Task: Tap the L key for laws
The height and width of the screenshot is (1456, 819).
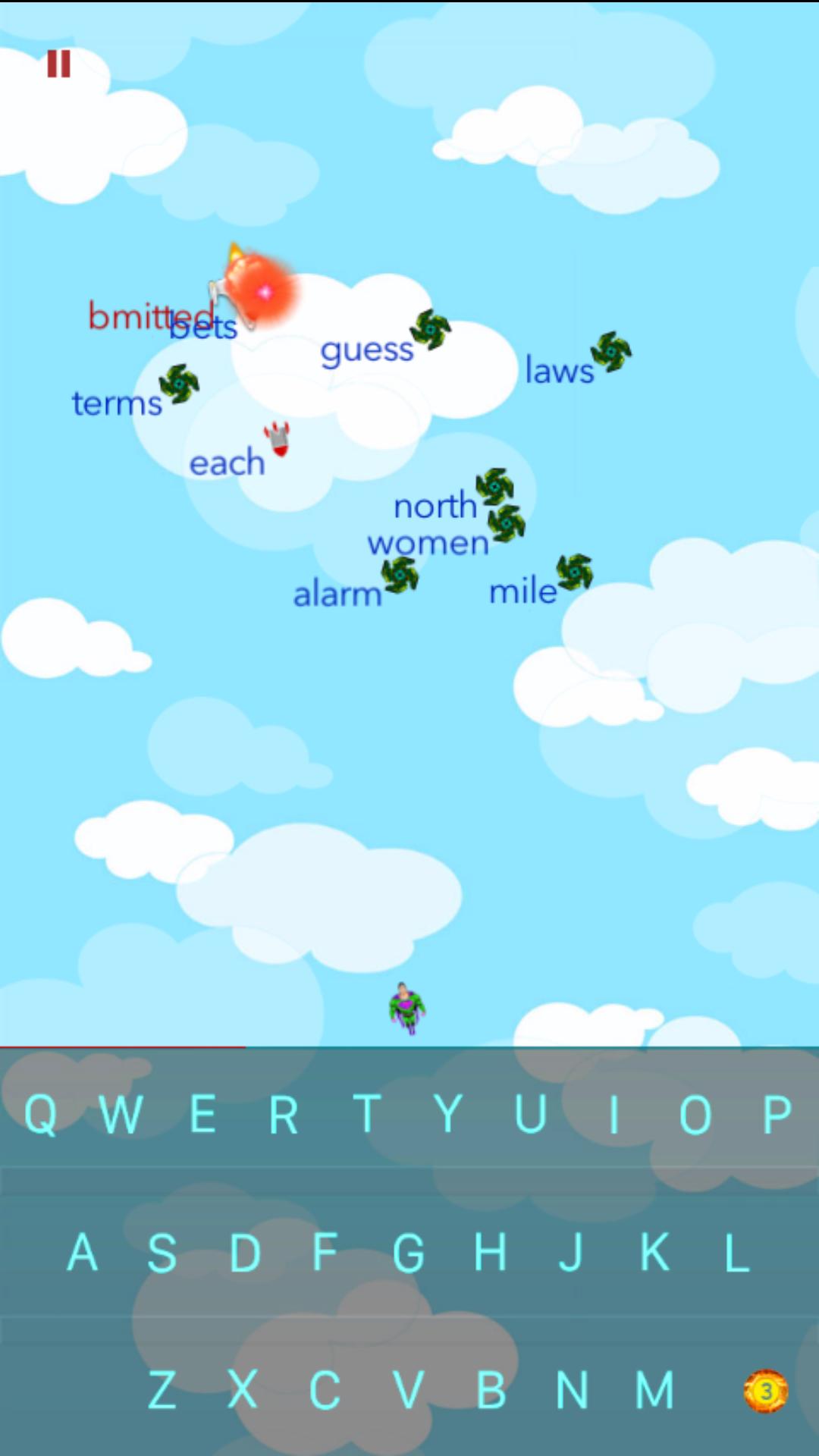Action: (x=736, y=1252)
